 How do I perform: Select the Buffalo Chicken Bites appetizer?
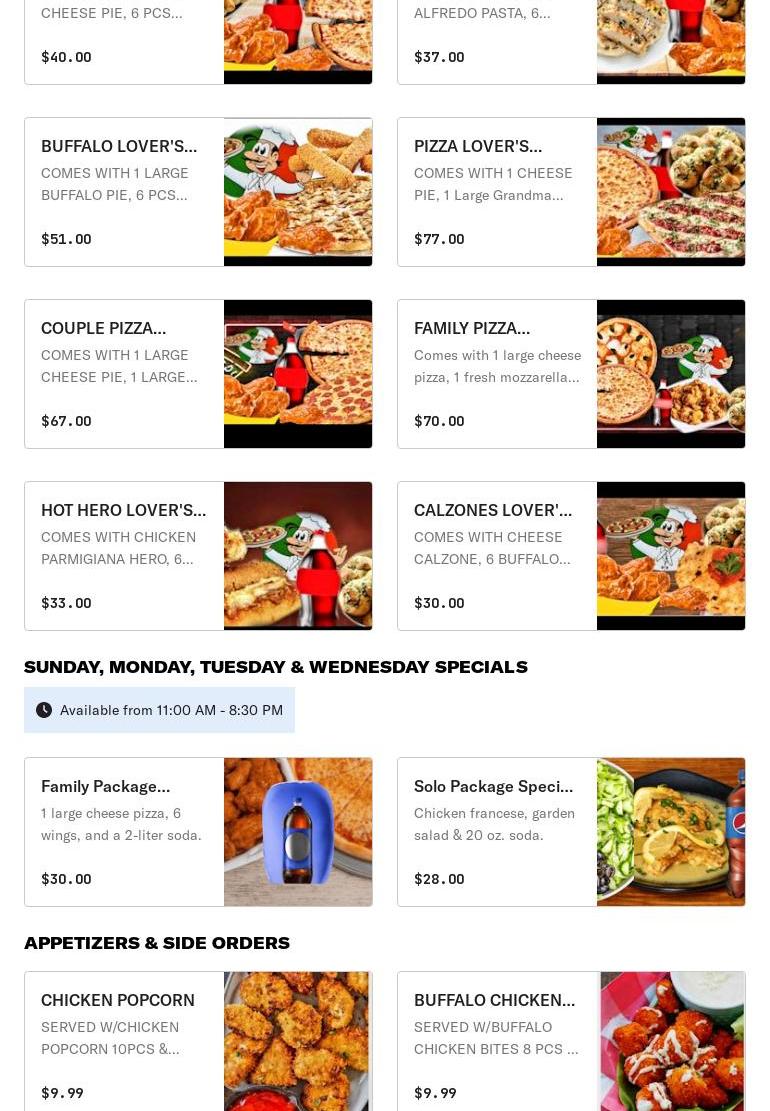[571, 1042]
